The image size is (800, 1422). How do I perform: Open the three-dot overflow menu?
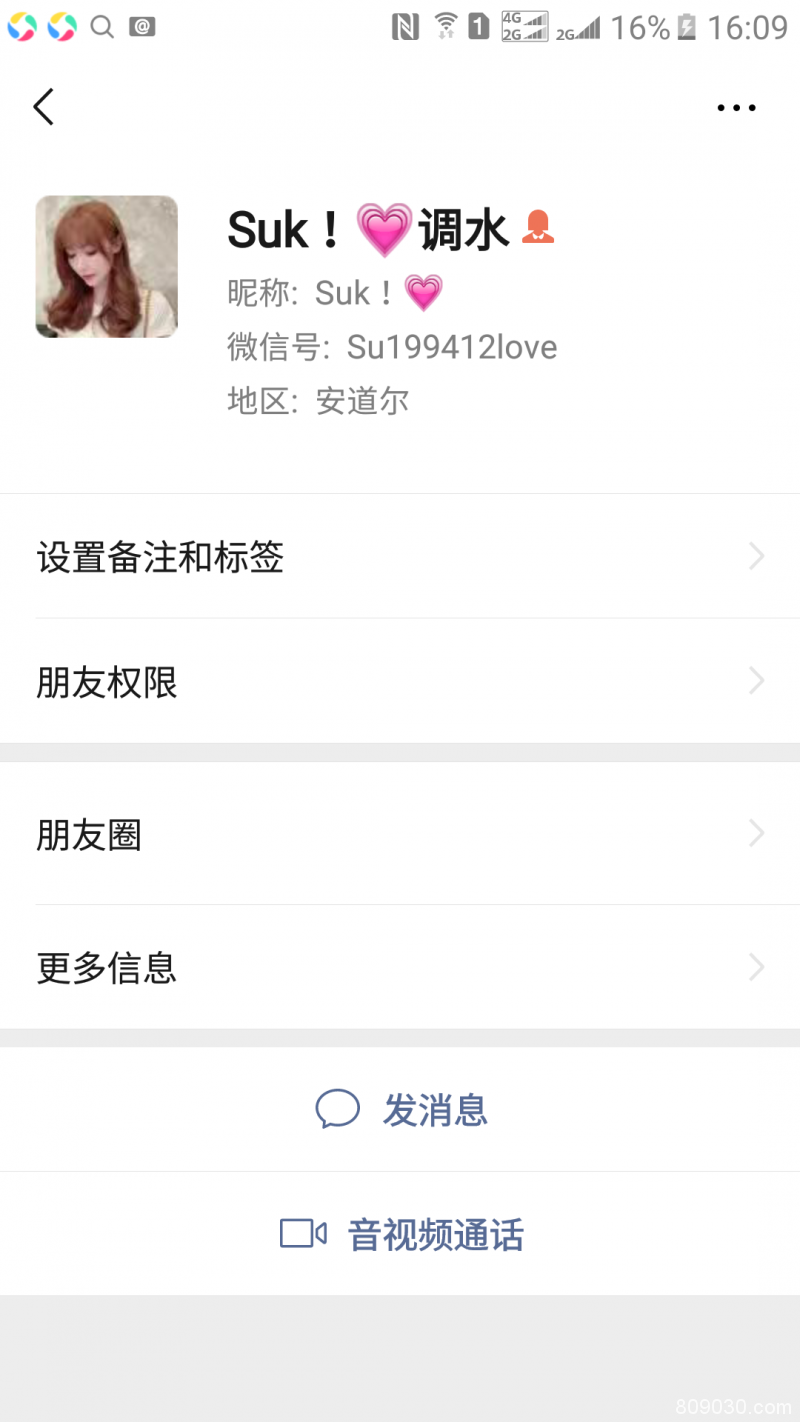pyautogui.click(x=736, y=108)
